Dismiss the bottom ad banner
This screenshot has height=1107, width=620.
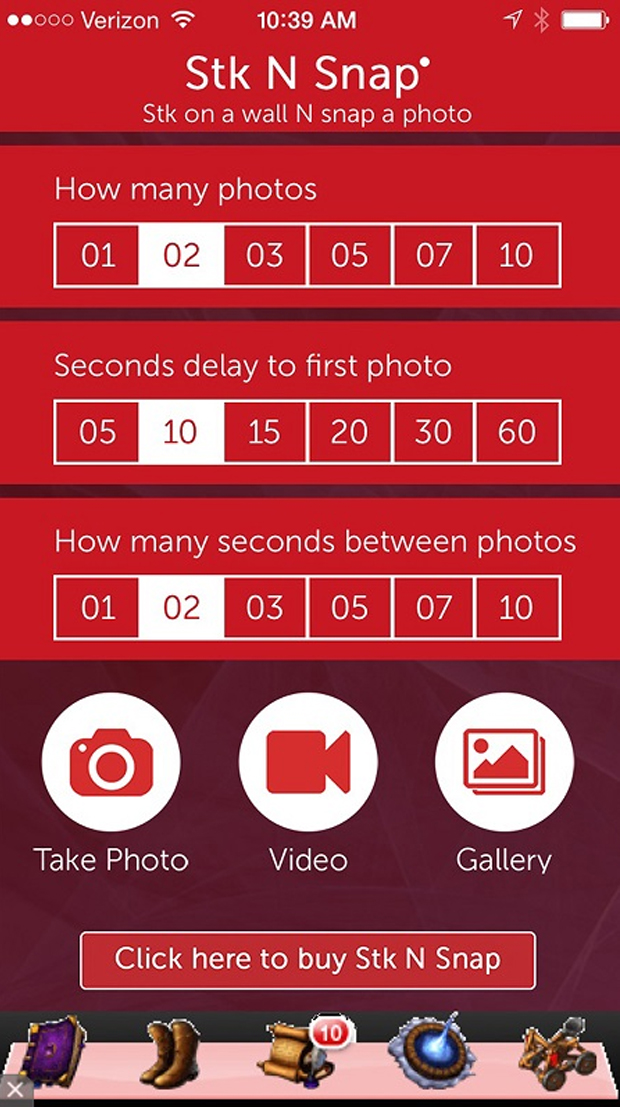tap(16, 1091)
